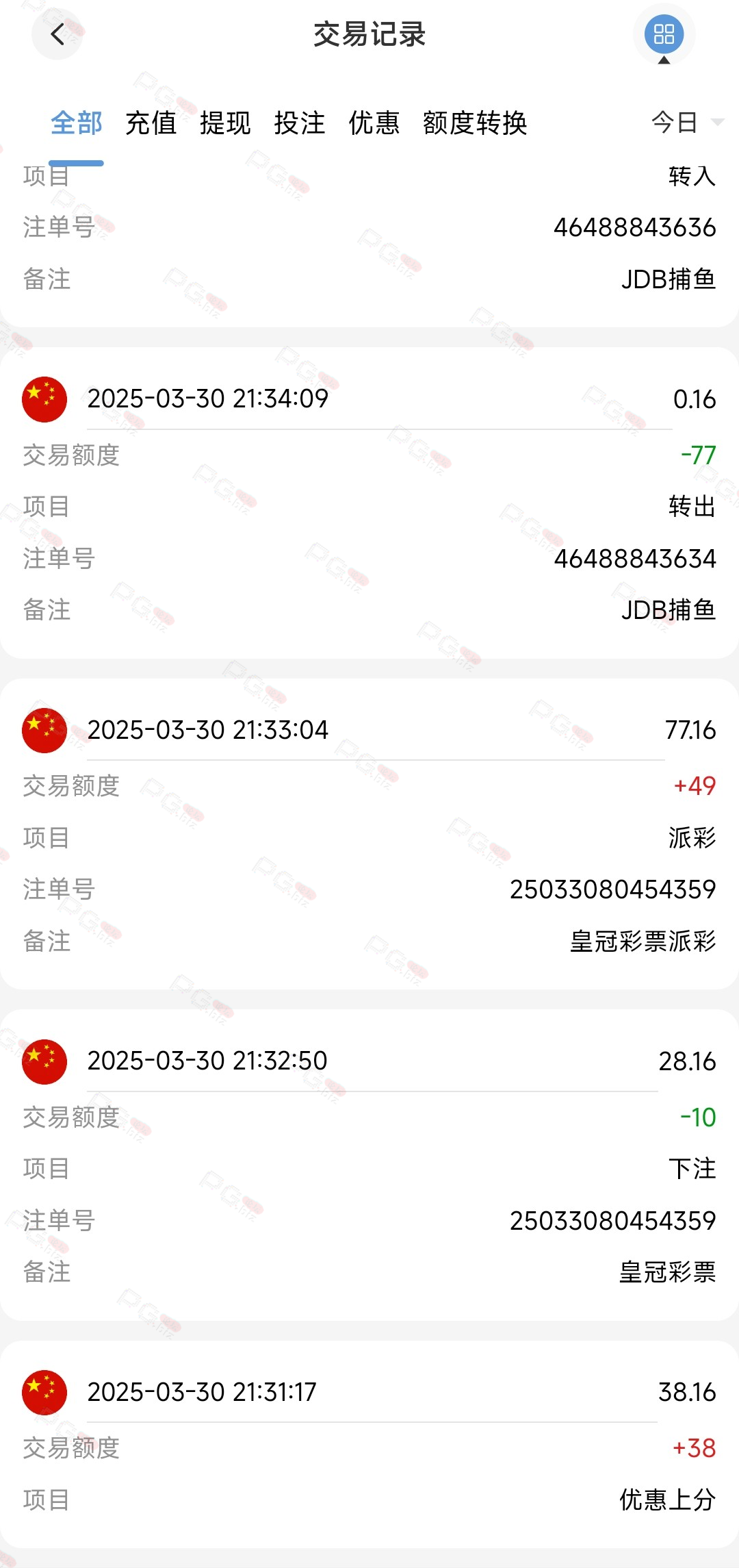Expand the 今日 date filter dropdown
The height and width of the screenshot is (1568, 739).
point(687,123)
